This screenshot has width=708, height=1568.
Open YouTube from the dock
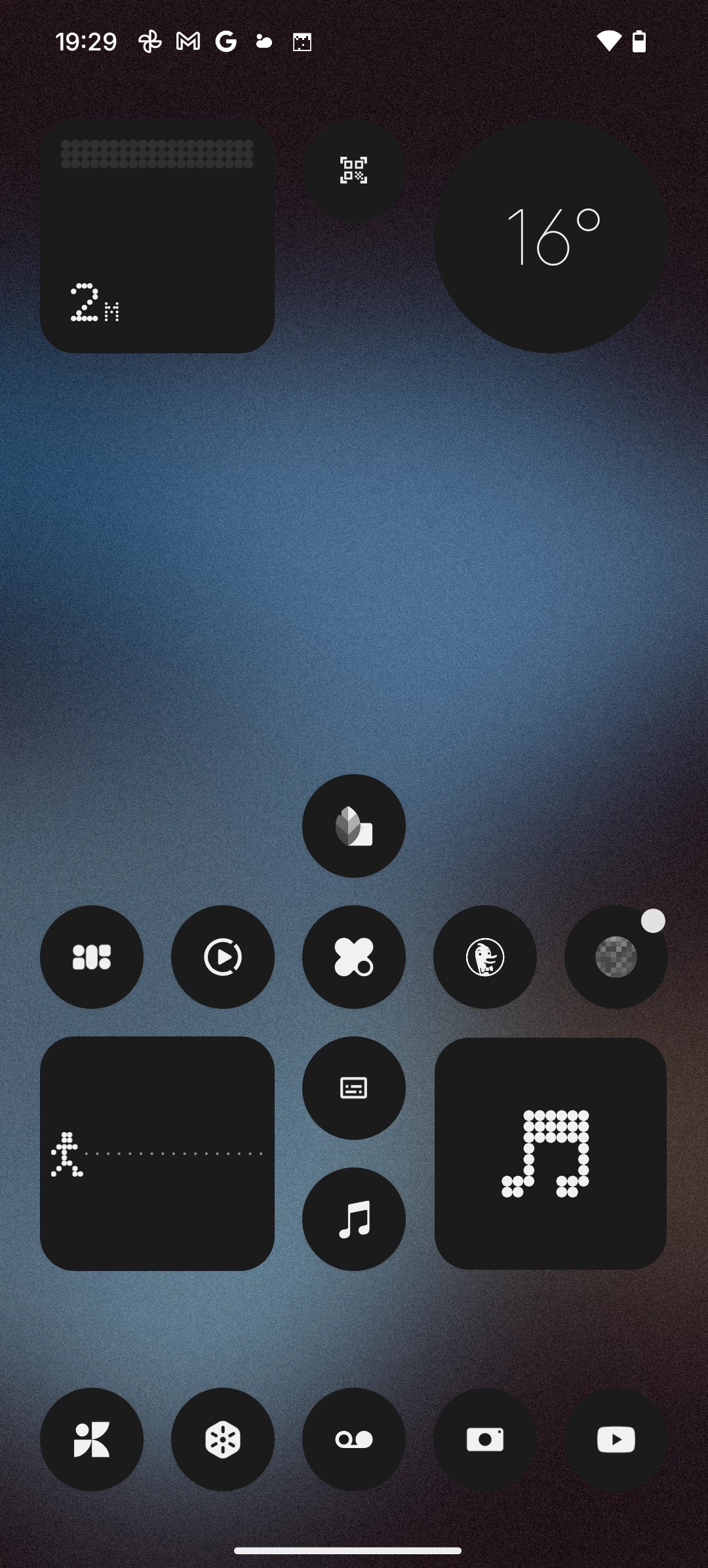point(616,1440)
